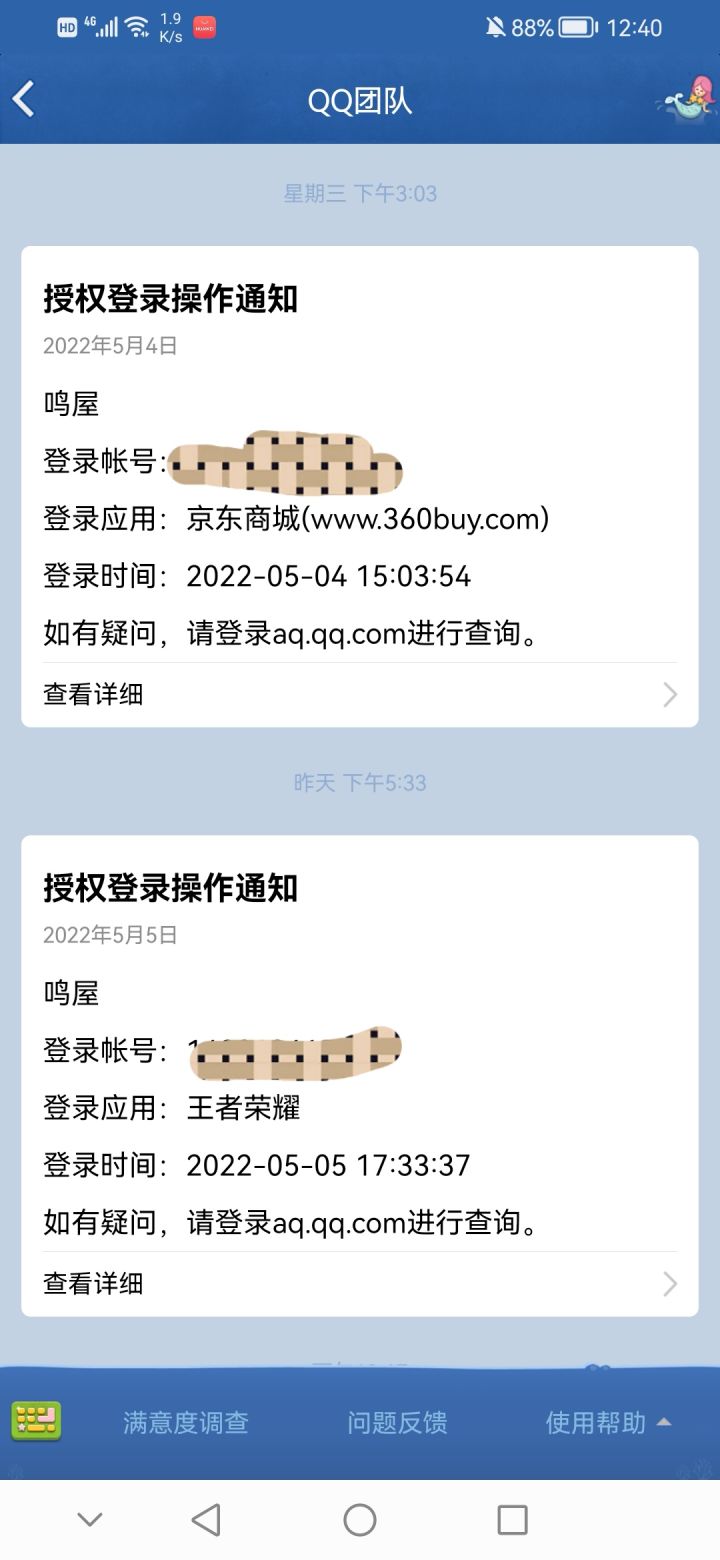Image resolution: width=720 pixels, height=1560 pixels.
Task: Open 查看详细 for the 王者荣耀 login notice
Action: [x=360, y=1284]
